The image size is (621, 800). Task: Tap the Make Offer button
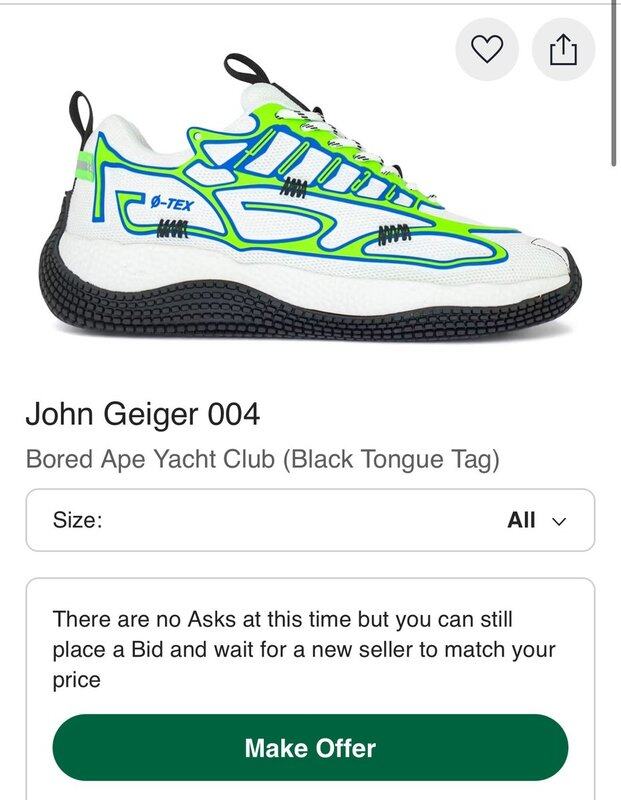pos(310,748)
